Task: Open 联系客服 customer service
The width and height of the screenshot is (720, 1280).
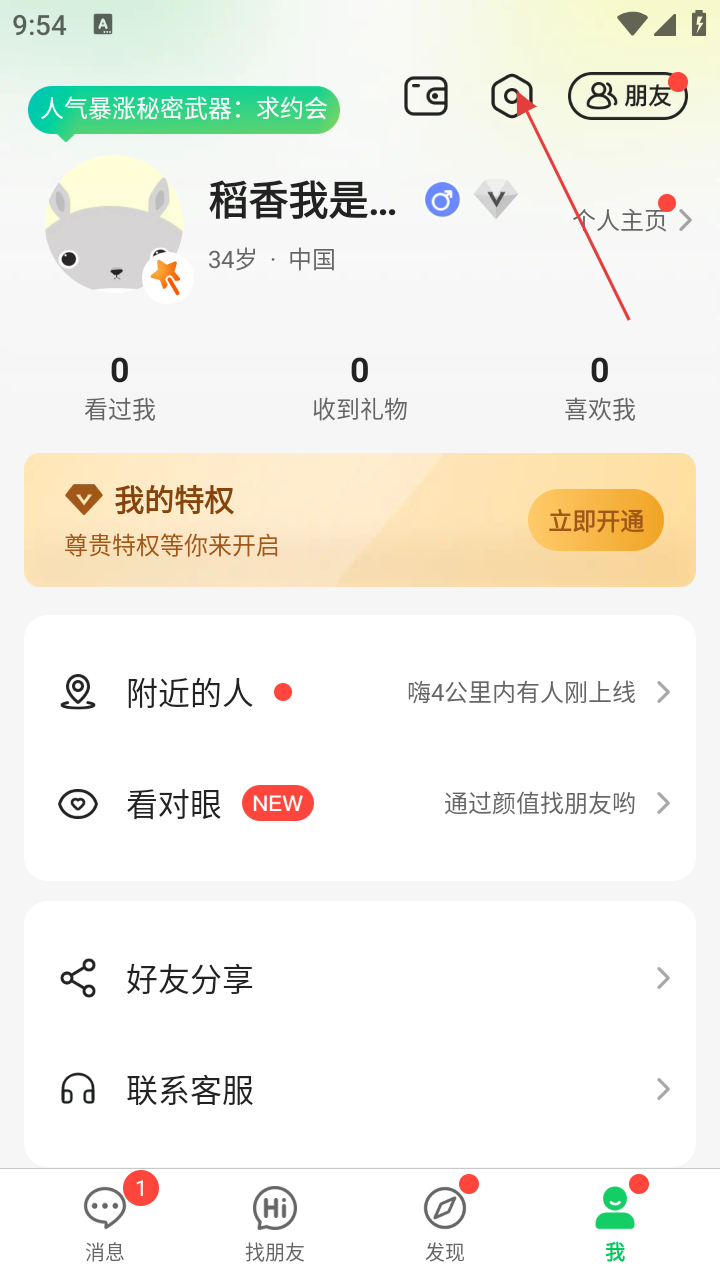Action: [x=360, y=1089]
